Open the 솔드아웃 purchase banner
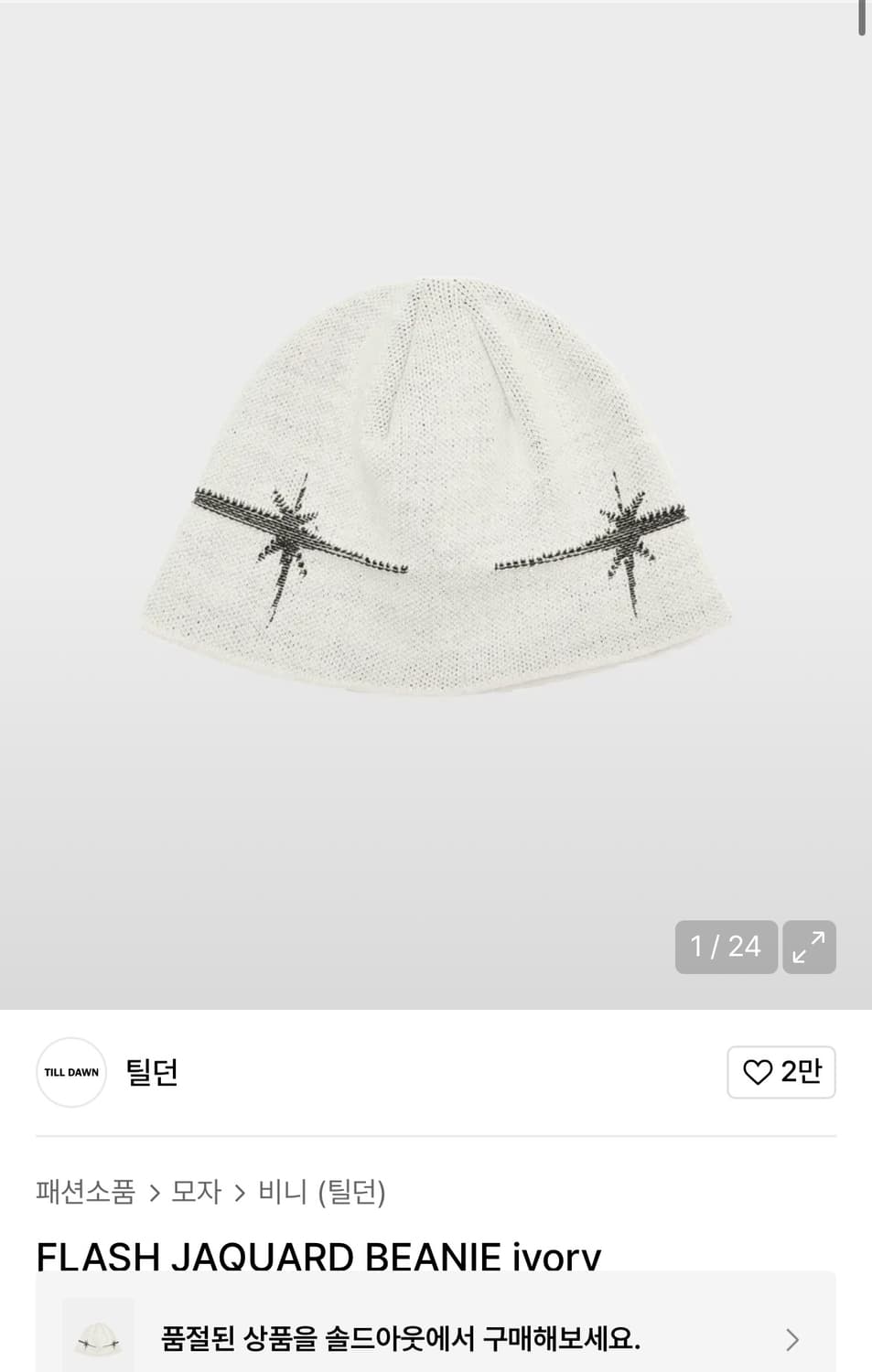Screen dimensions: 872x1372 (436, 1337)
